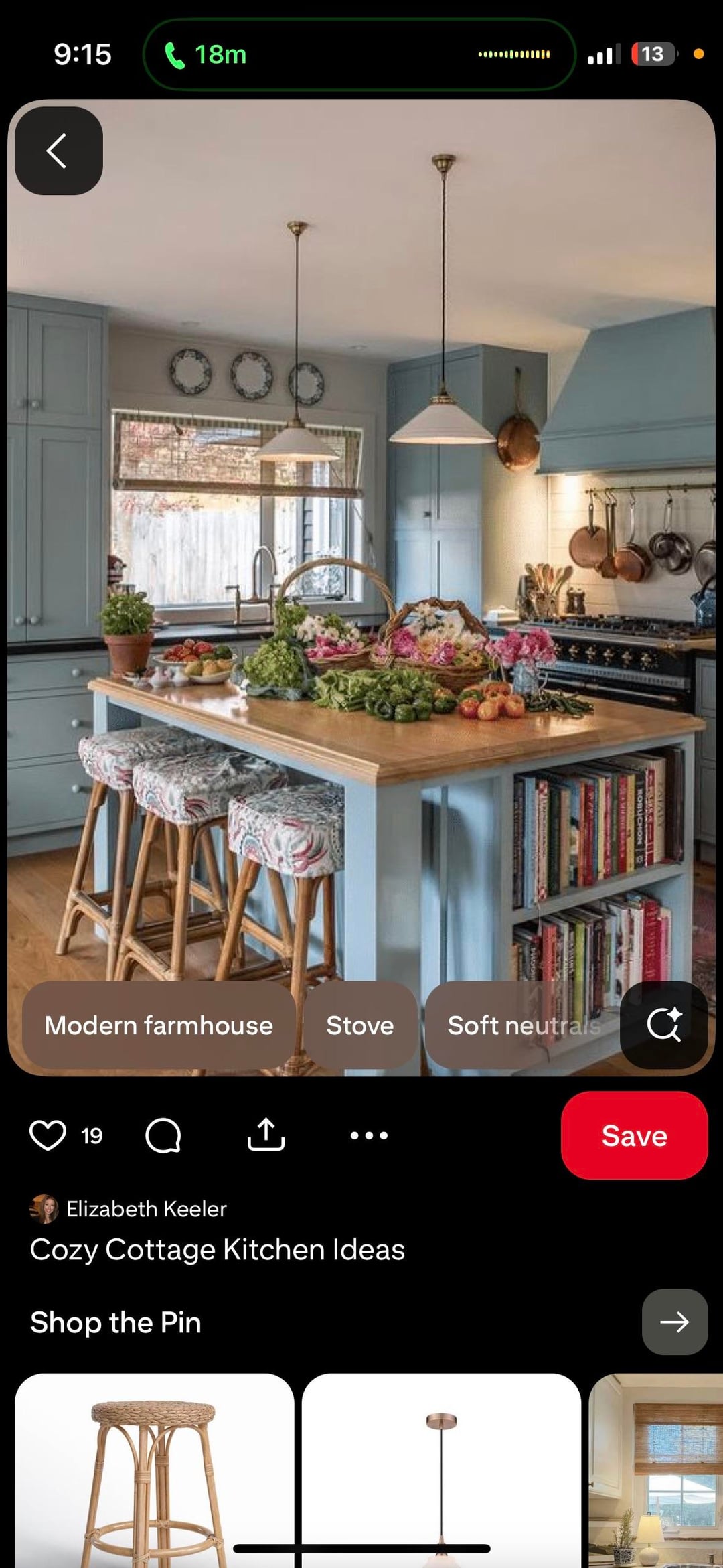Share this pin

[266, 1135]
